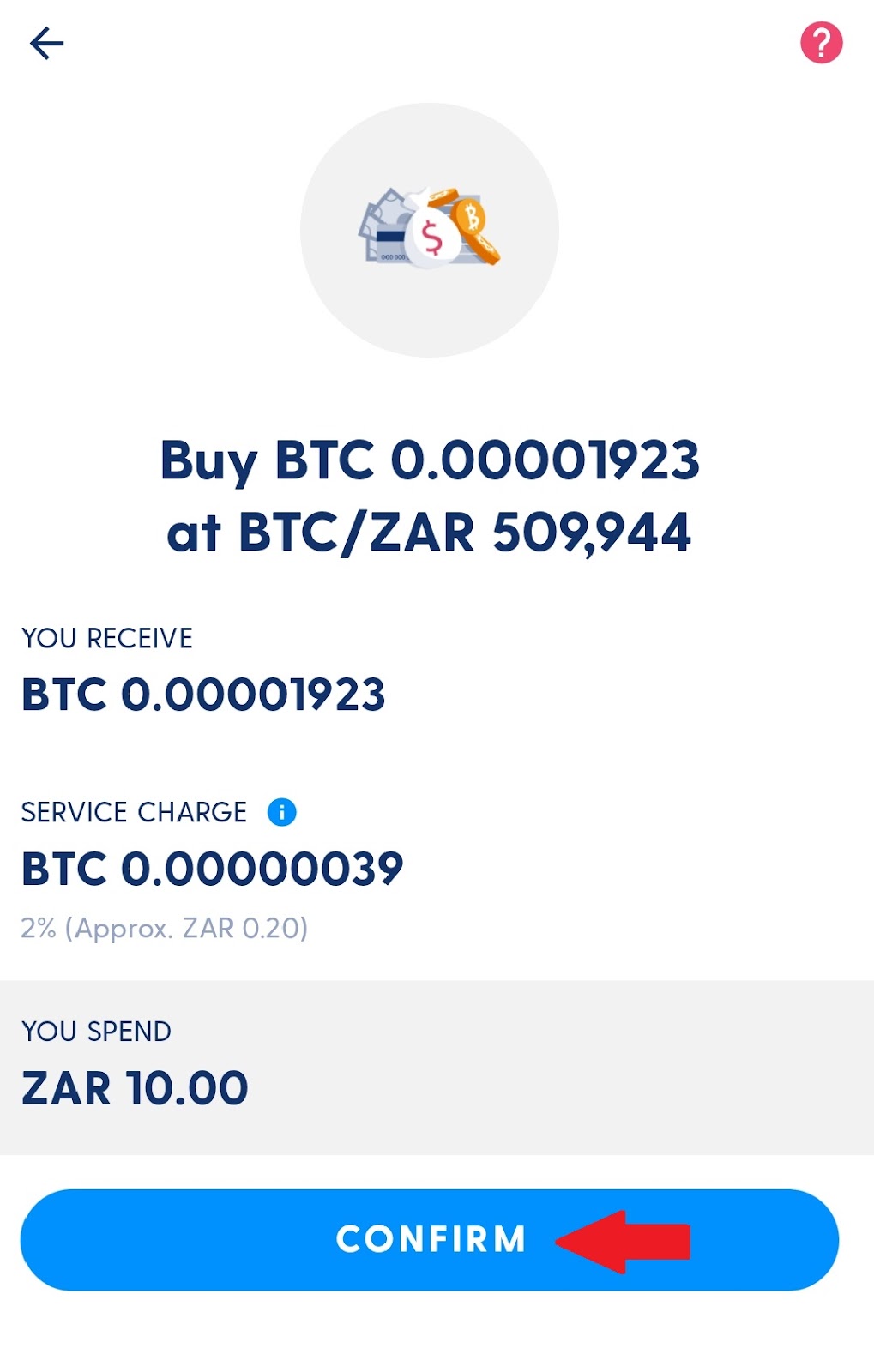Open the help question mark icon
Viewport: 874px width, 1372px height.
pos(821,43)
